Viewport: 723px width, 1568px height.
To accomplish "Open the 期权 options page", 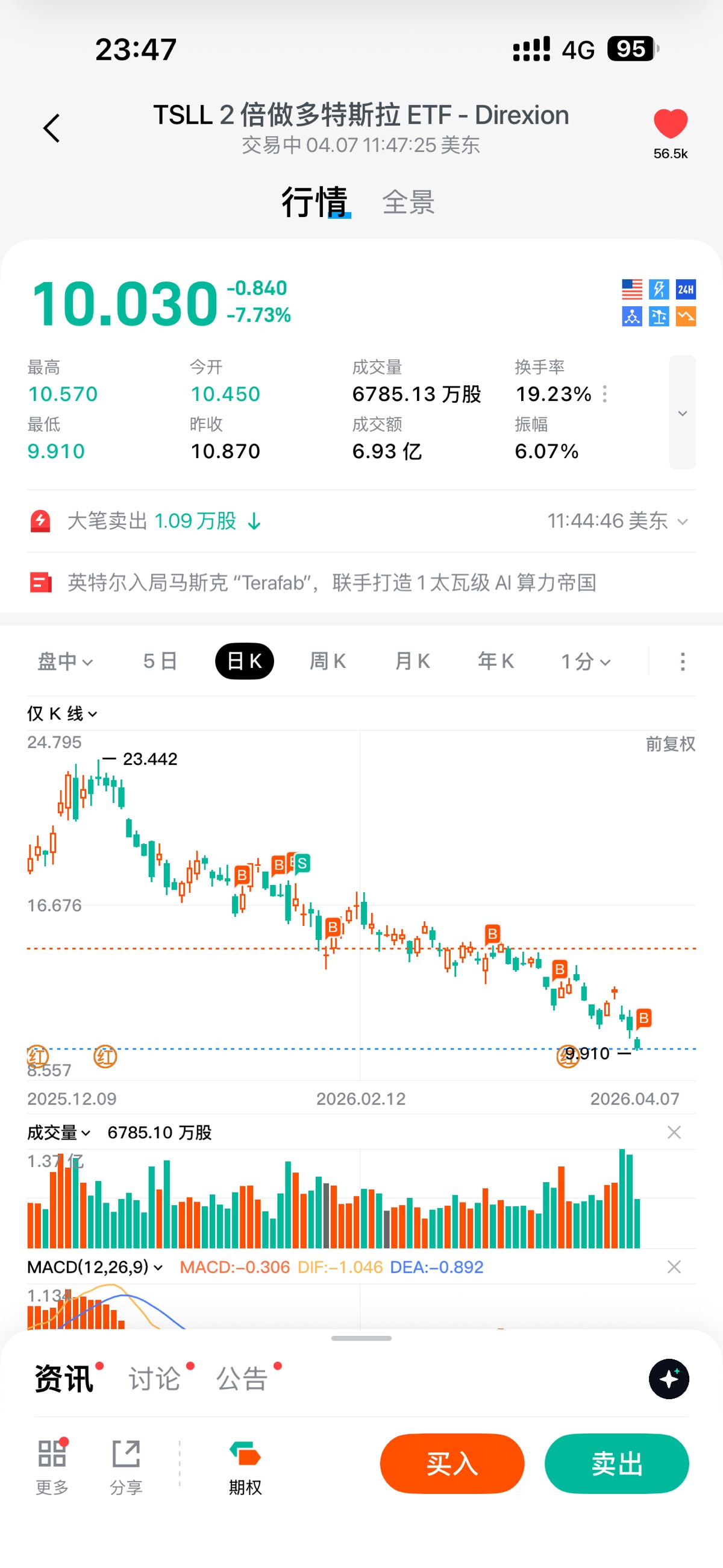I will click(x=245, y=1464).
